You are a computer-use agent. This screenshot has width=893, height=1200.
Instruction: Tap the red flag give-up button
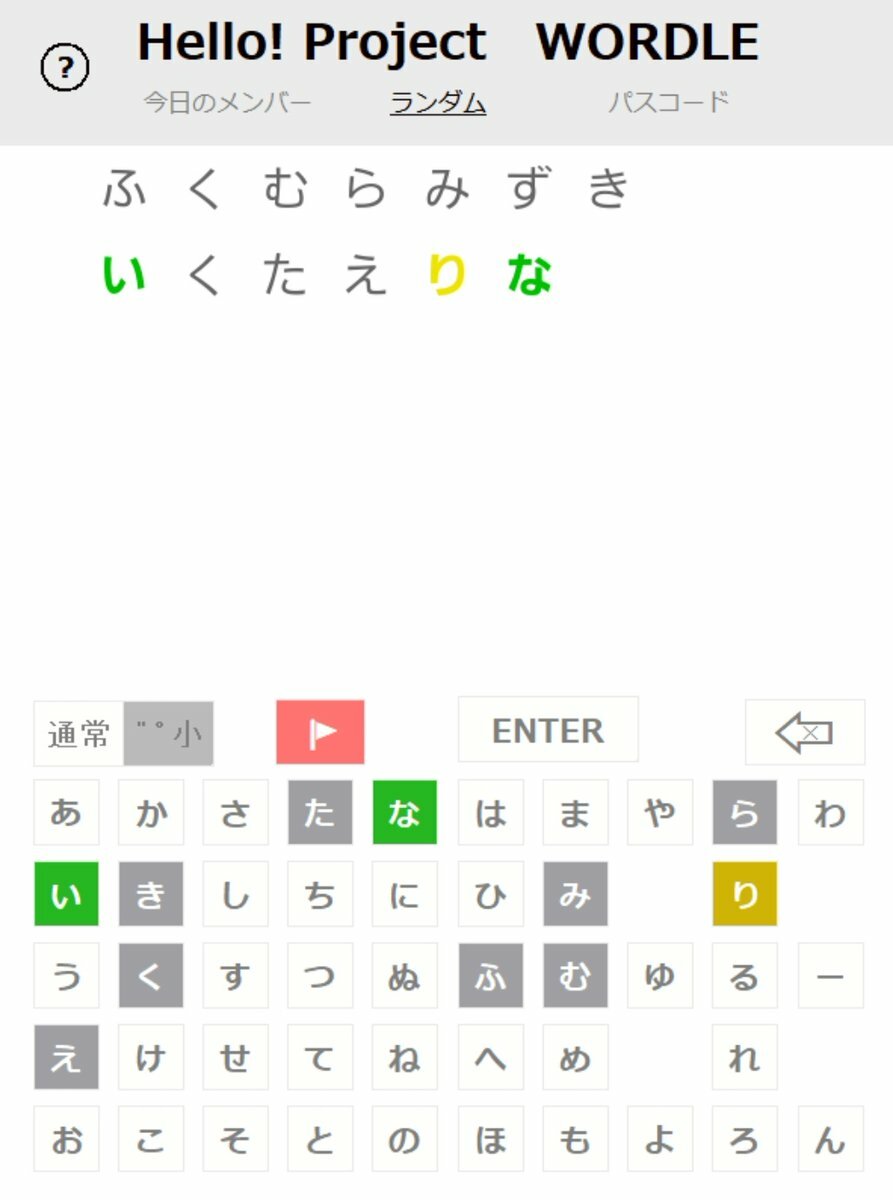click(320, 733)
